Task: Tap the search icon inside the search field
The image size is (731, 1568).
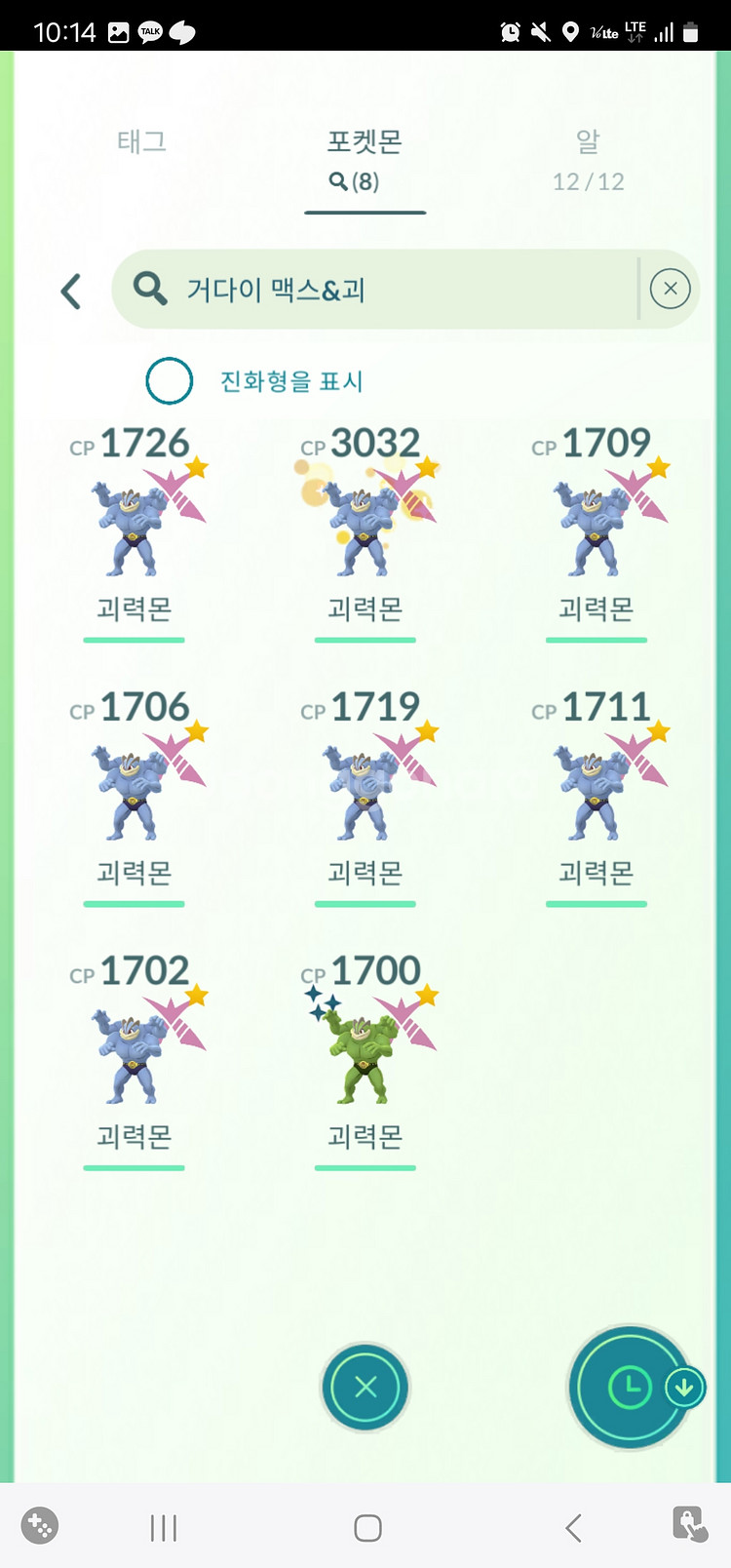Action: click(149, 290)
